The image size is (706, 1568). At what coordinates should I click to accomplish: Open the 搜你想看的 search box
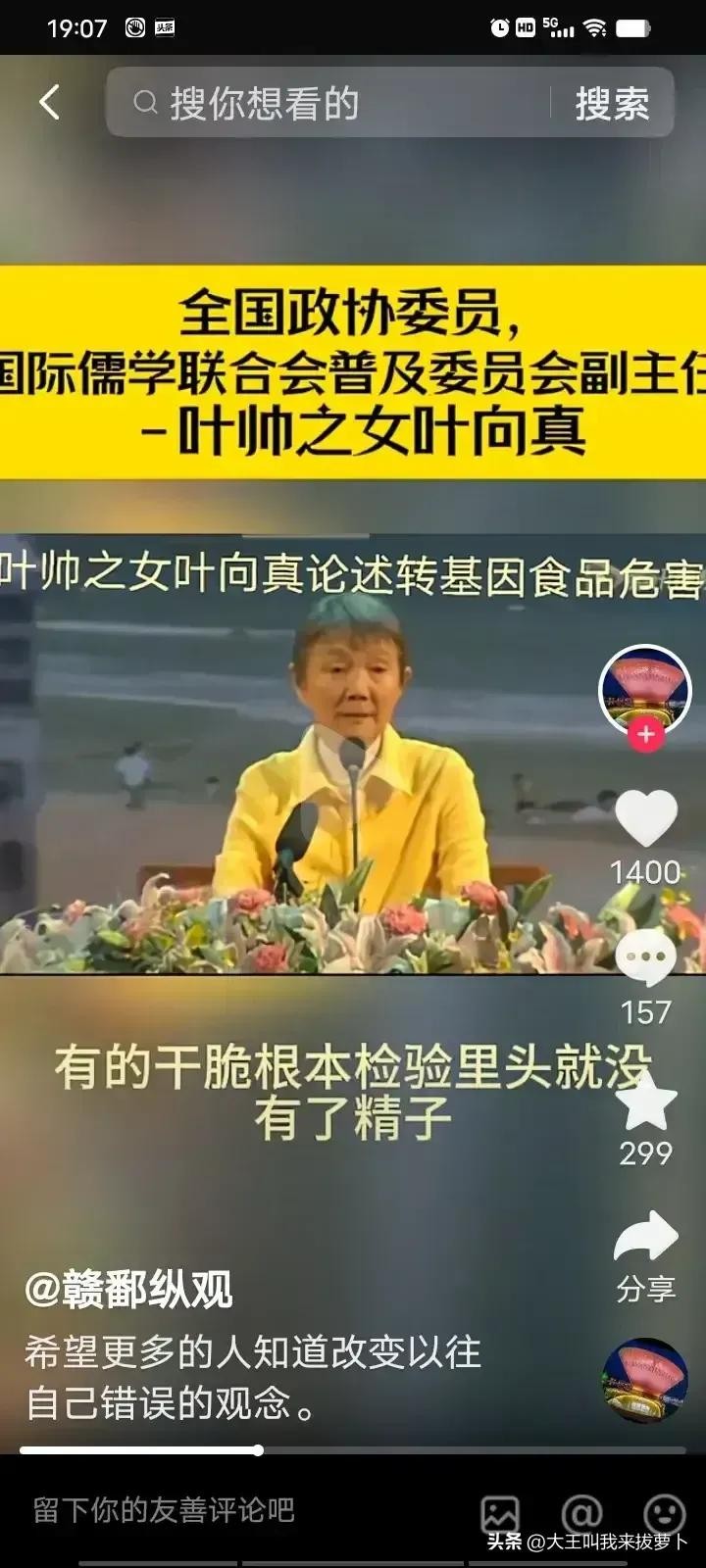[x=333, y=103]
